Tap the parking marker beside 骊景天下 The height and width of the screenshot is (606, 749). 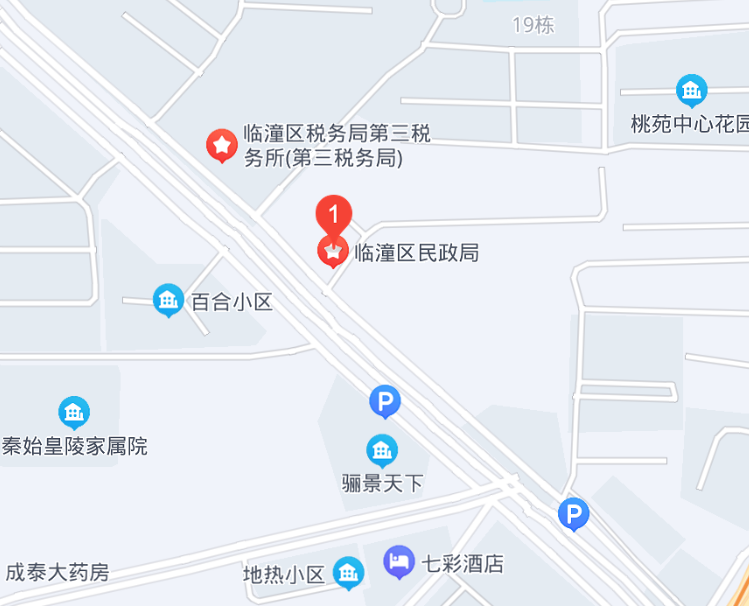pyautogui.click(x=384, y=402)
